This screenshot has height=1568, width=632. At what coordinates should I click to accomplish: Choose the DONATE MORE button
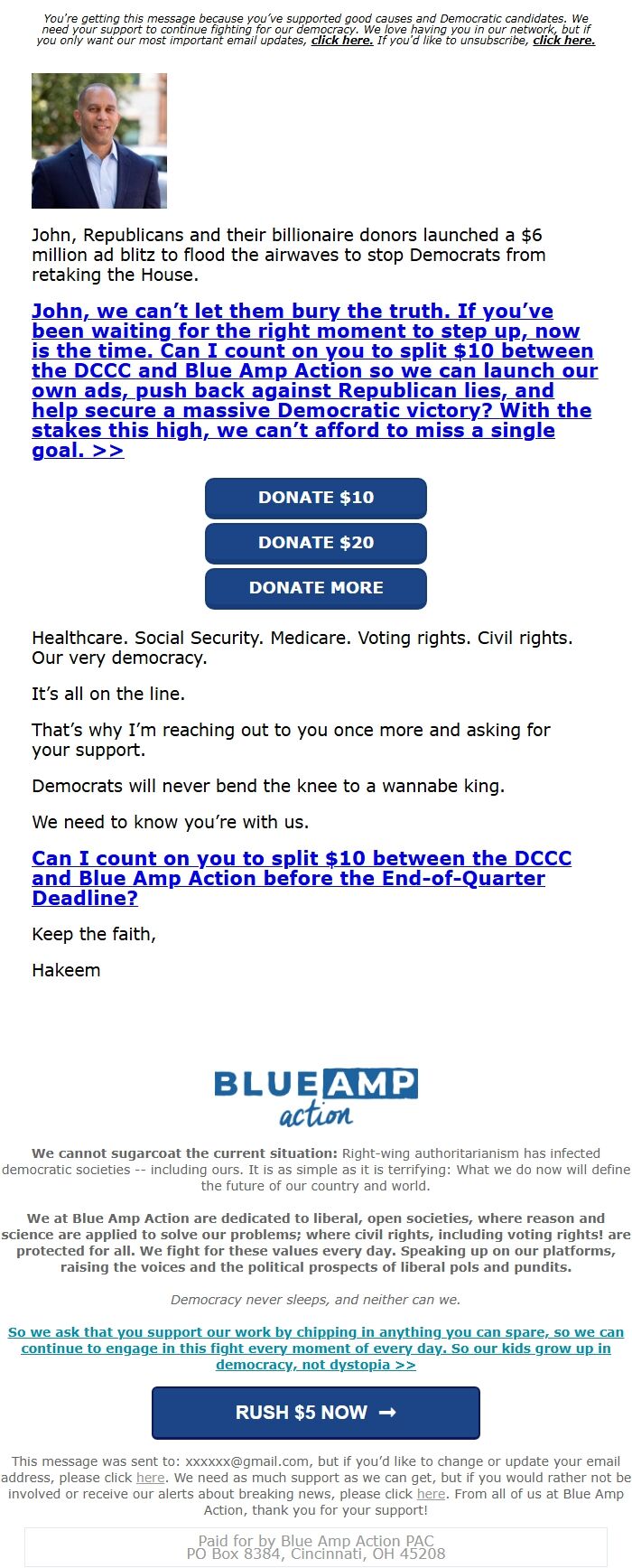tap(315, 588)
